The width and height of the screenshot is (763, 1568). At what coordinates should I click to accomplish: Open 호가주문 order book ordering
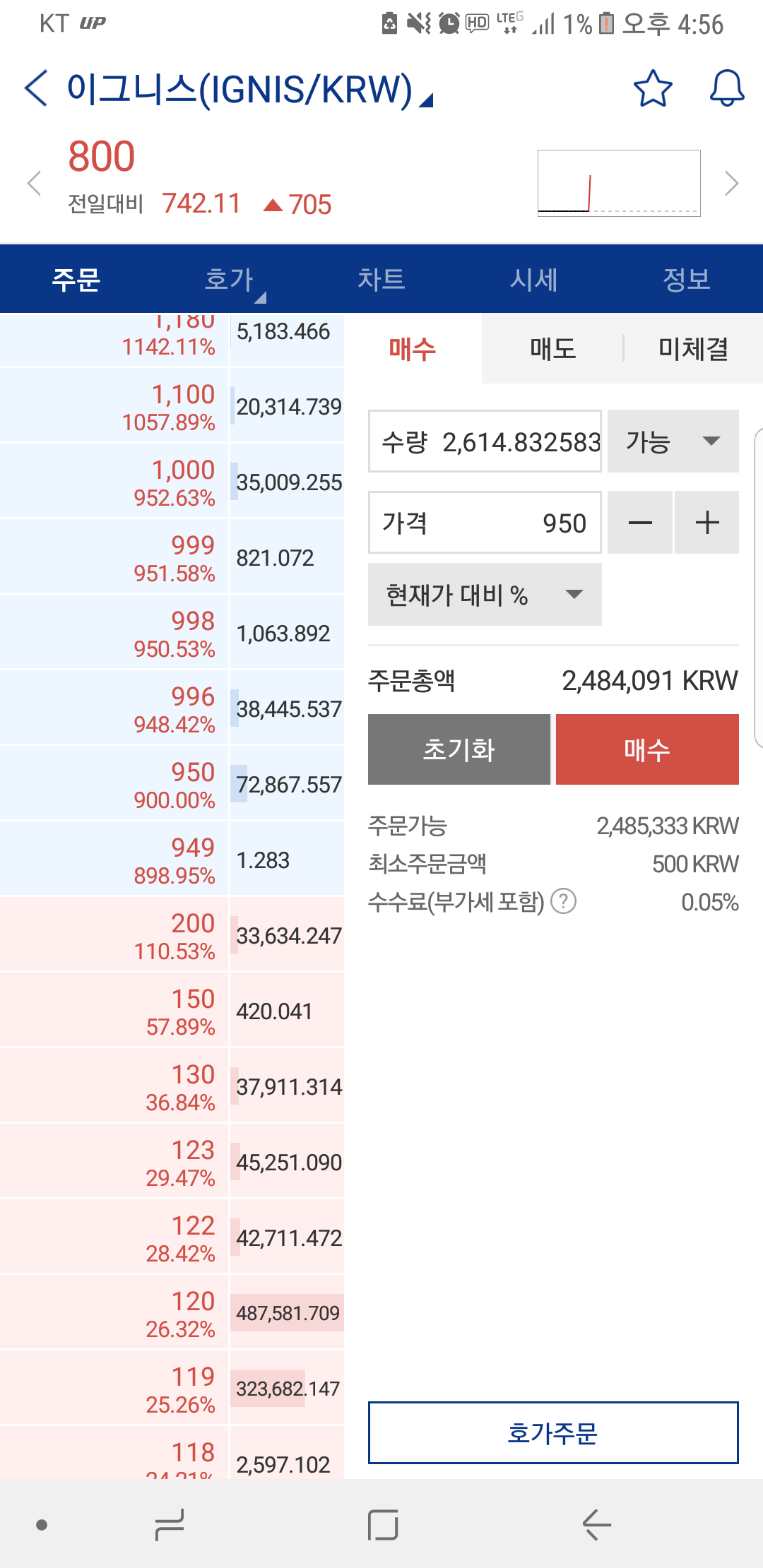click(x=553, y=1435)
